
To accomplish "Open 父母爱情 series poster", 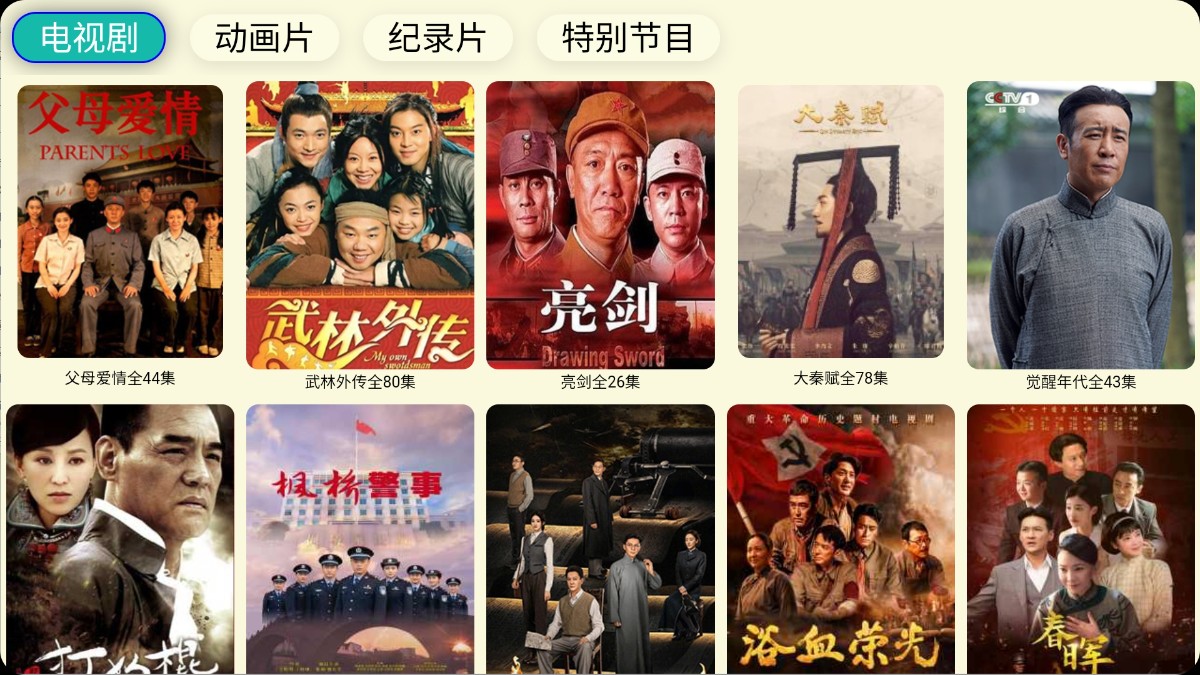I will 120,222.
